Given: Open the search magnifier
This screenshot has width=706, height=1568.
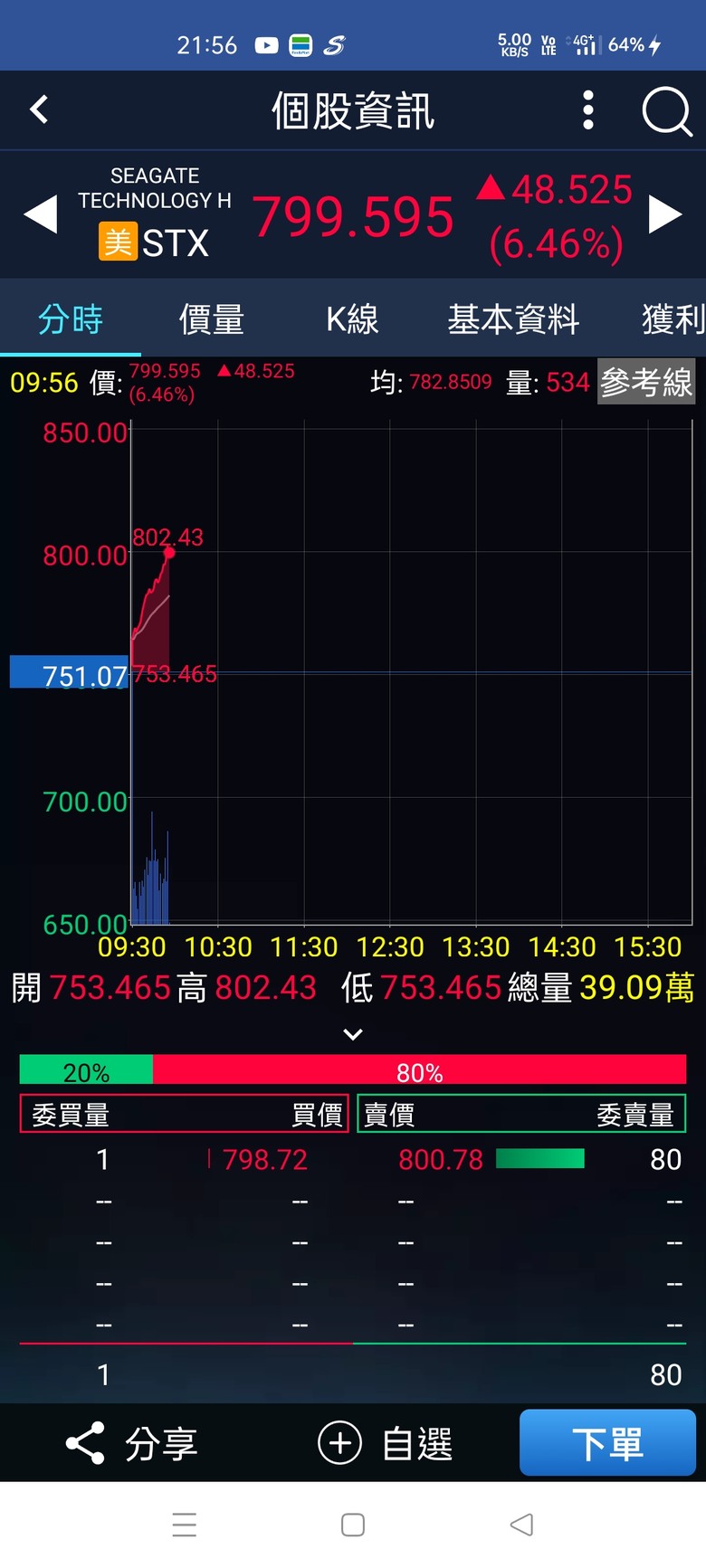Looking at the screenshot, I should (x=667, y=111).
